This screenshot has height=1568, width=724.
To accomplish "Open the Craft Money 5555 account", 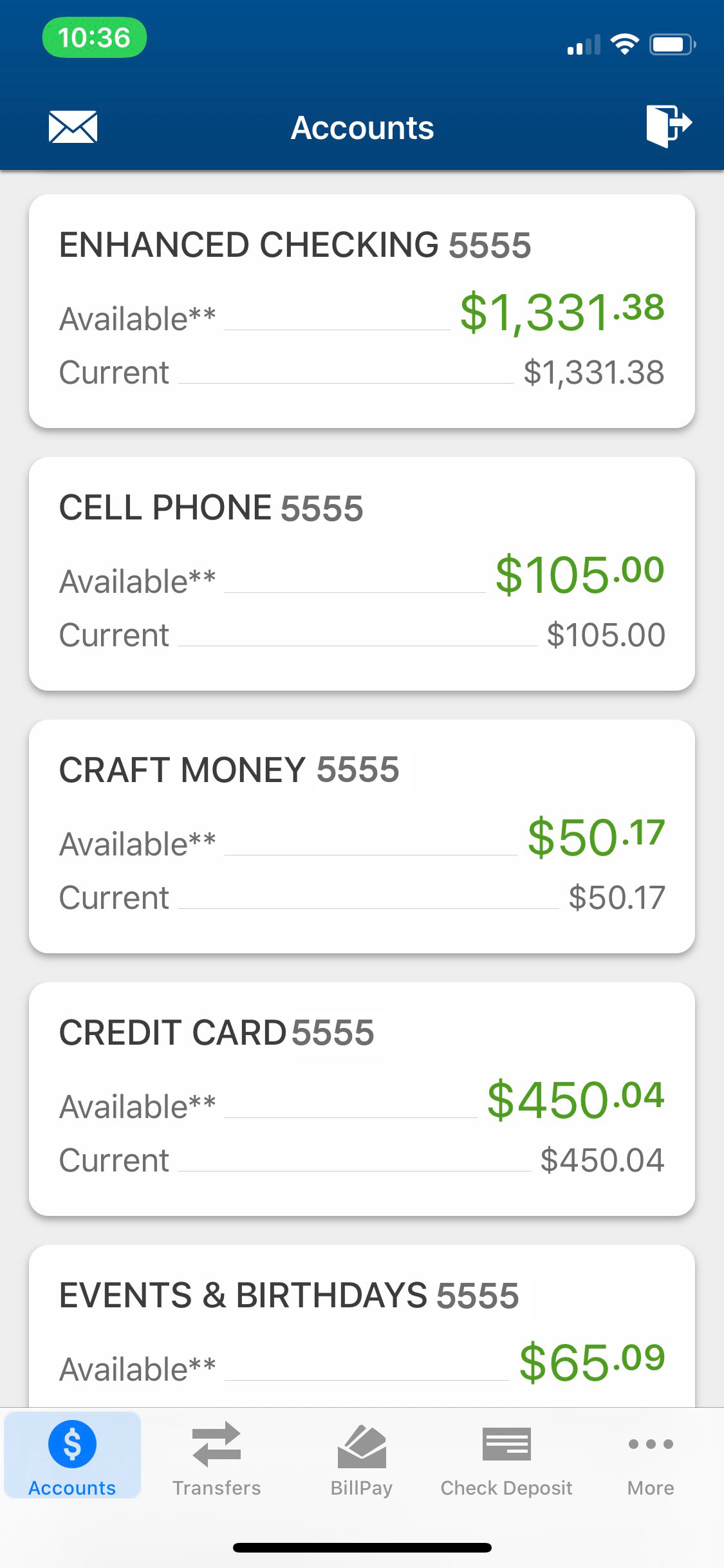I will [362, 836].
